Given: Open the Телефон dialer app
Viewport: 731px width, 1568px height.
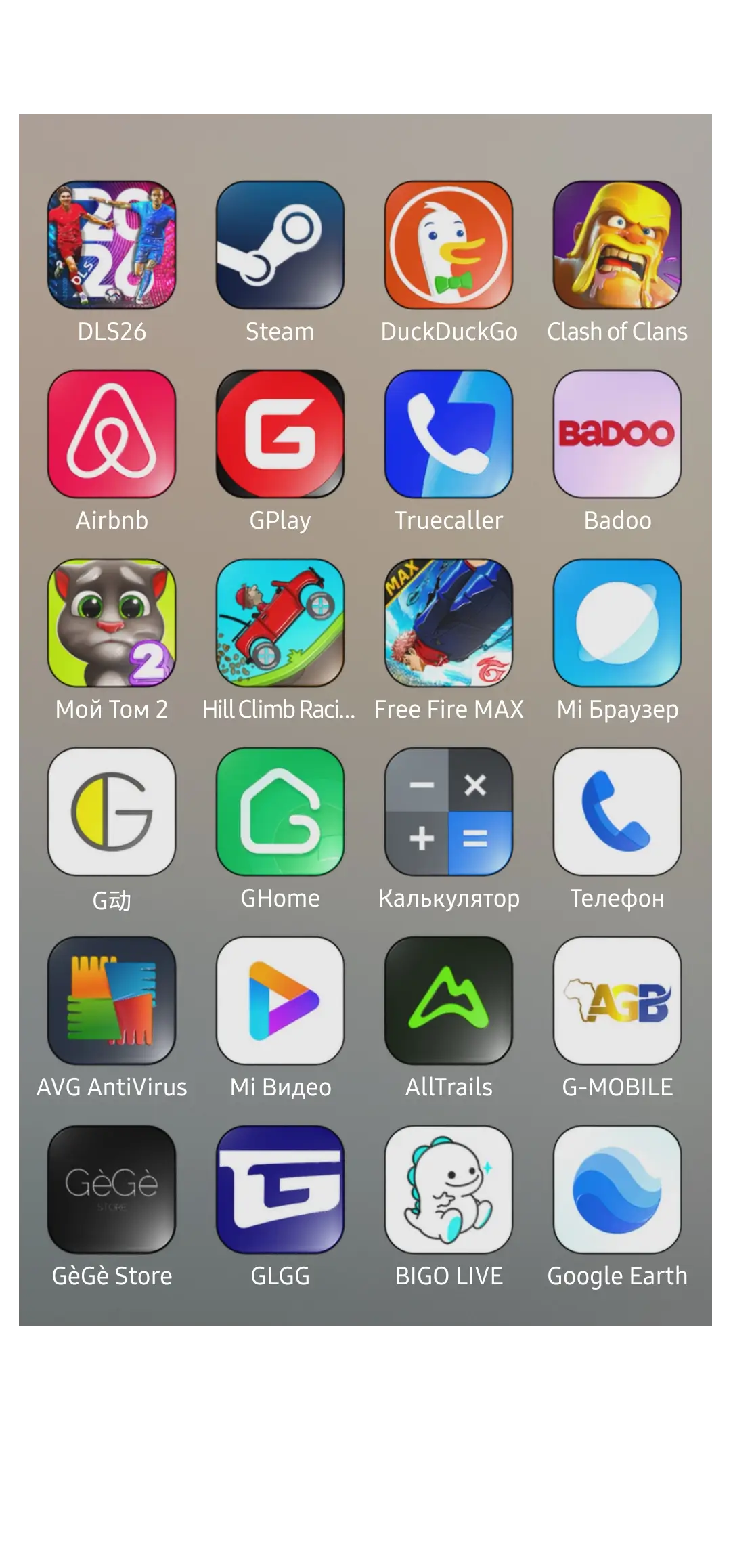Looking at the screenshot, I should (x=617, y=811).
